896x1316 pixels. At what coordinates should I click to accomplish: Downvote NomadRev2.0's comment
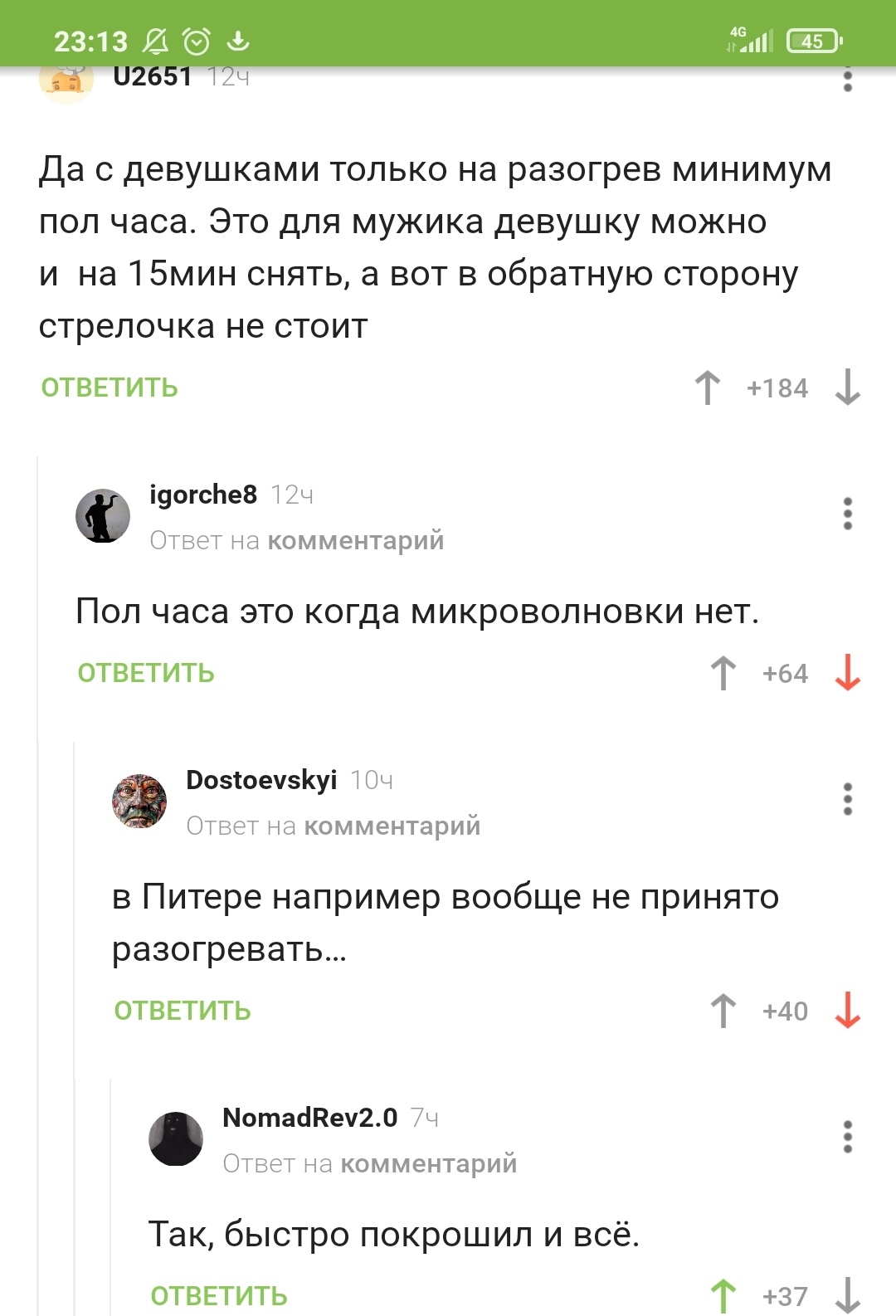click(x=847, y=1296)
